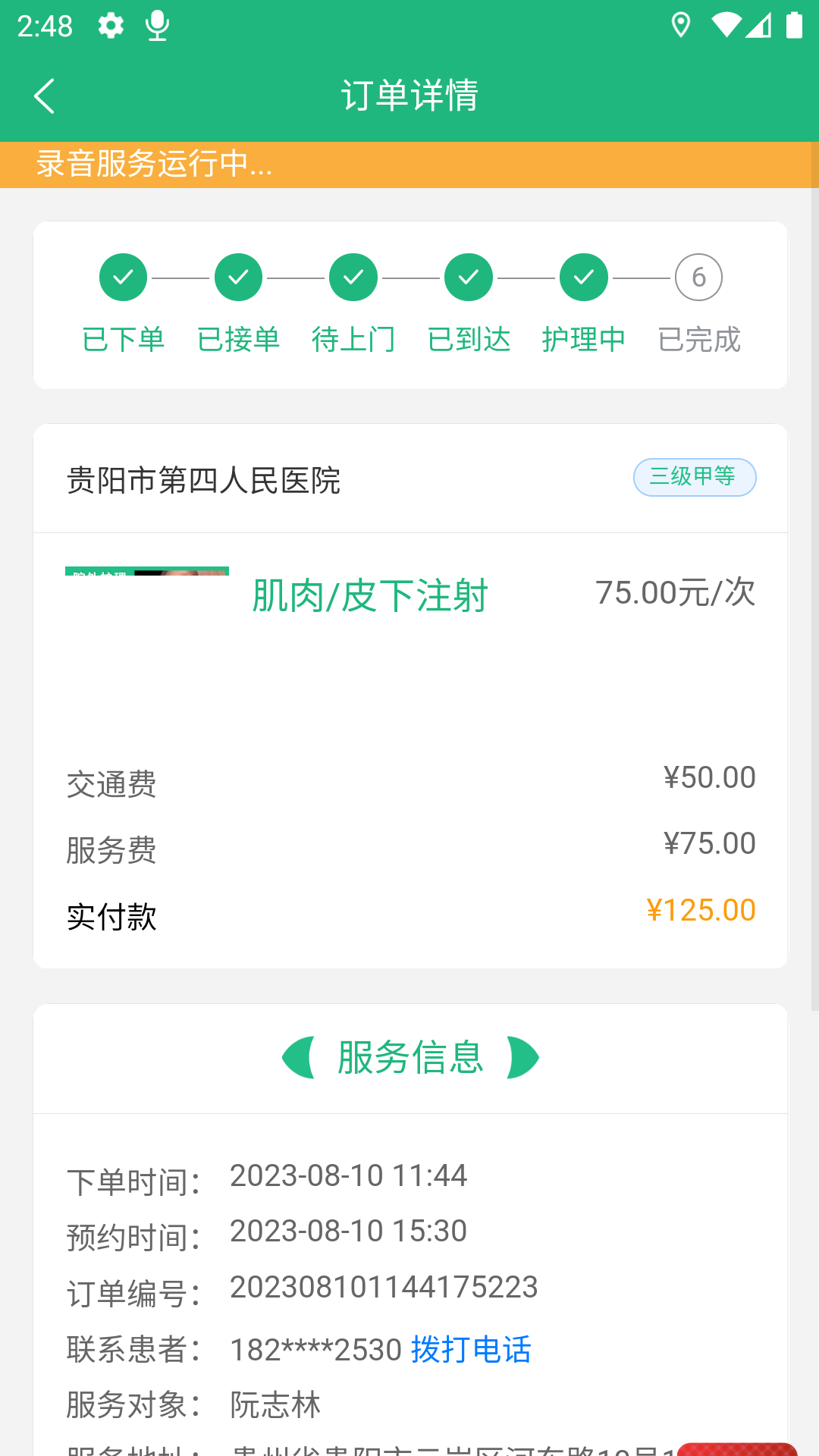Tap the 订单详情 title bar
Image resolution: width=819 pixels, height=1456 pixels.
(x=409, y=96)
